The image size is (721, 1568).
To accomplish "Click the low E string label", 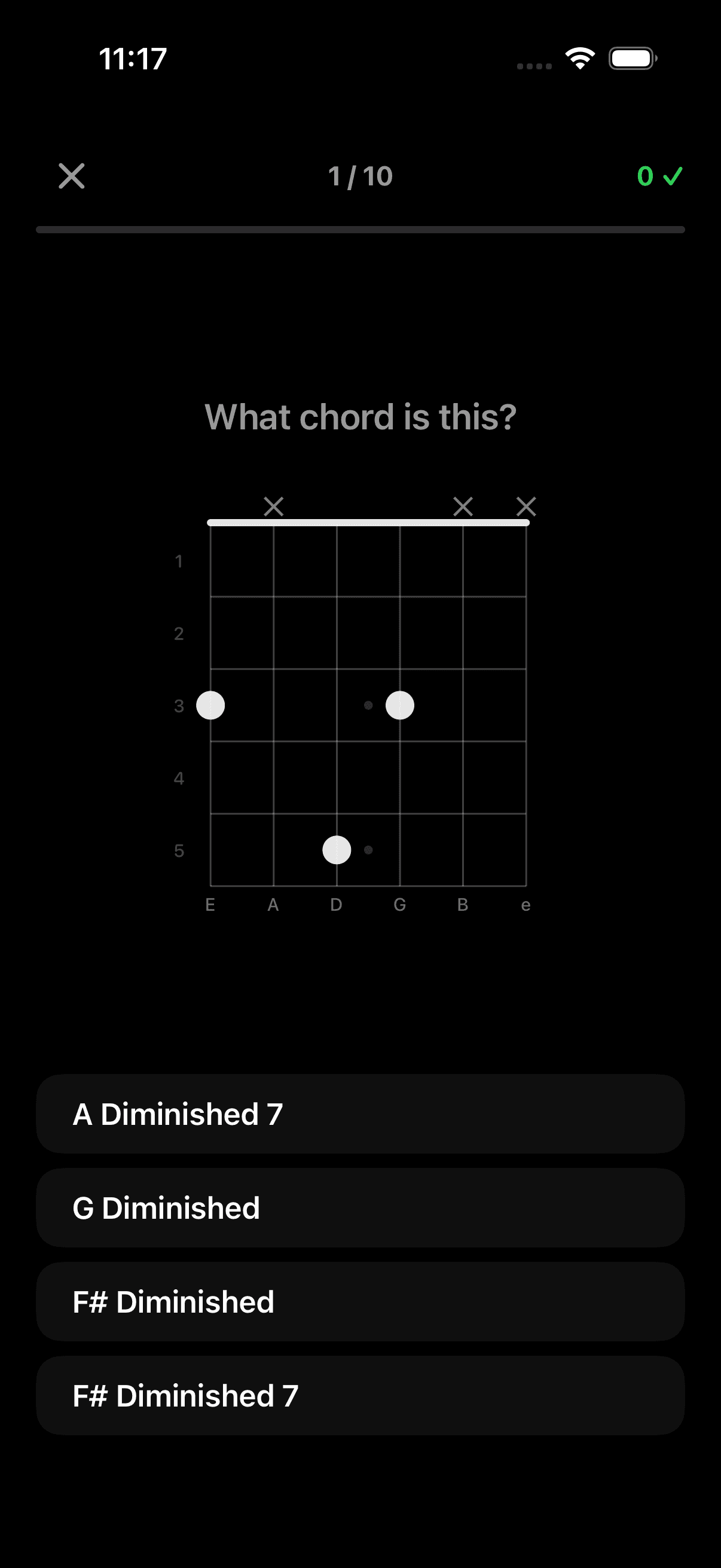I will 210,905.
